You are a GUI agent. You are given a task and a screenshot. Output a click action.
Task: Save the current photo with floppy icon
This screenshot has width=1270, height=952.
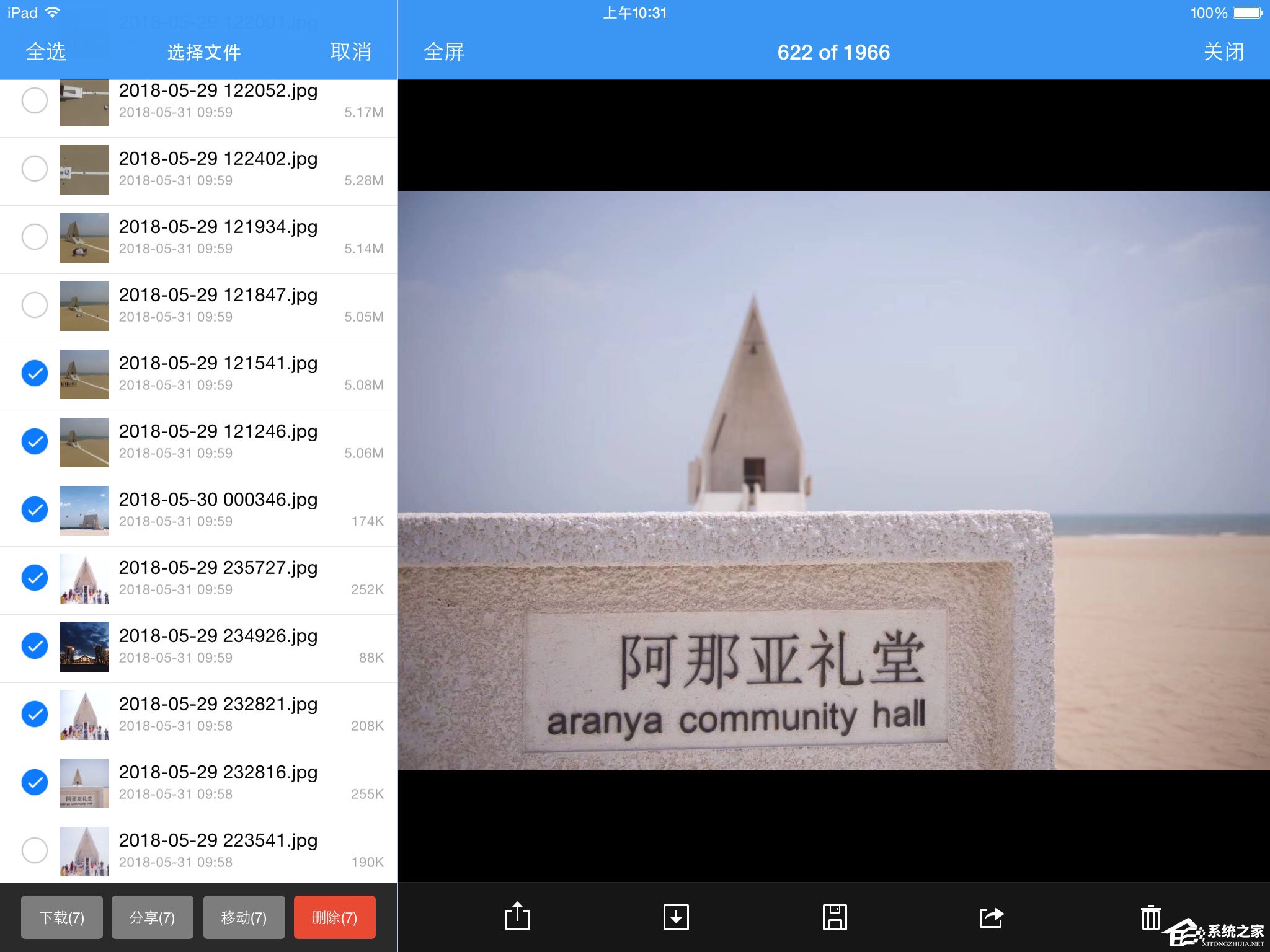click(x=835, y=917)
